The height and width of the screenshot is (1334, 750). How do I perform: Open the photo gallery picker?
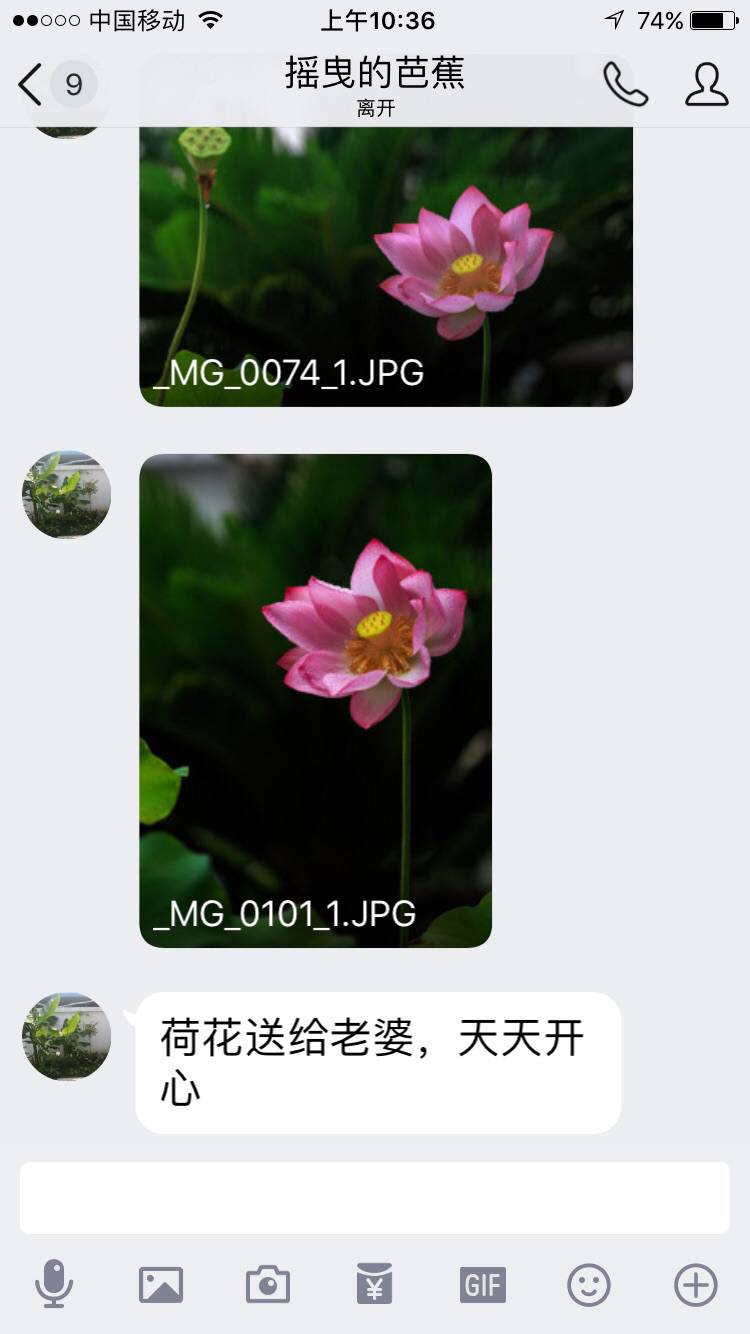[x=161, y=1284]
